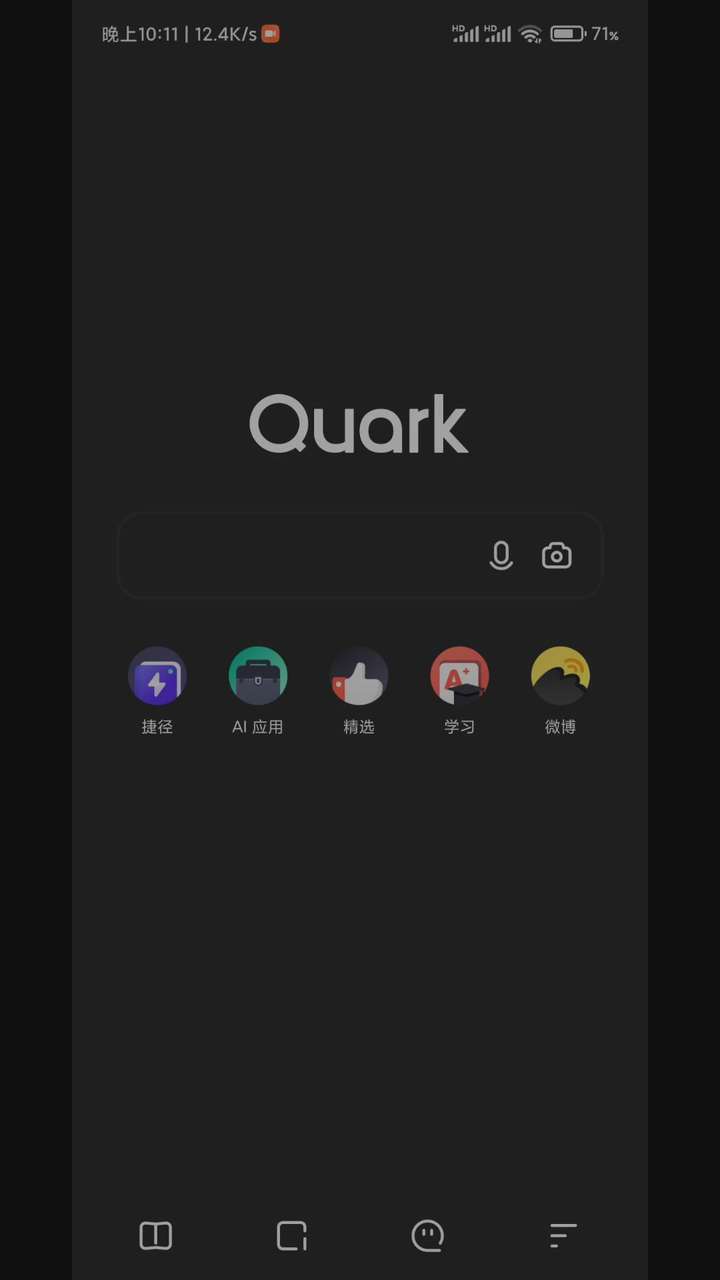Open the bookmarks book icon

click(155, 1236)
